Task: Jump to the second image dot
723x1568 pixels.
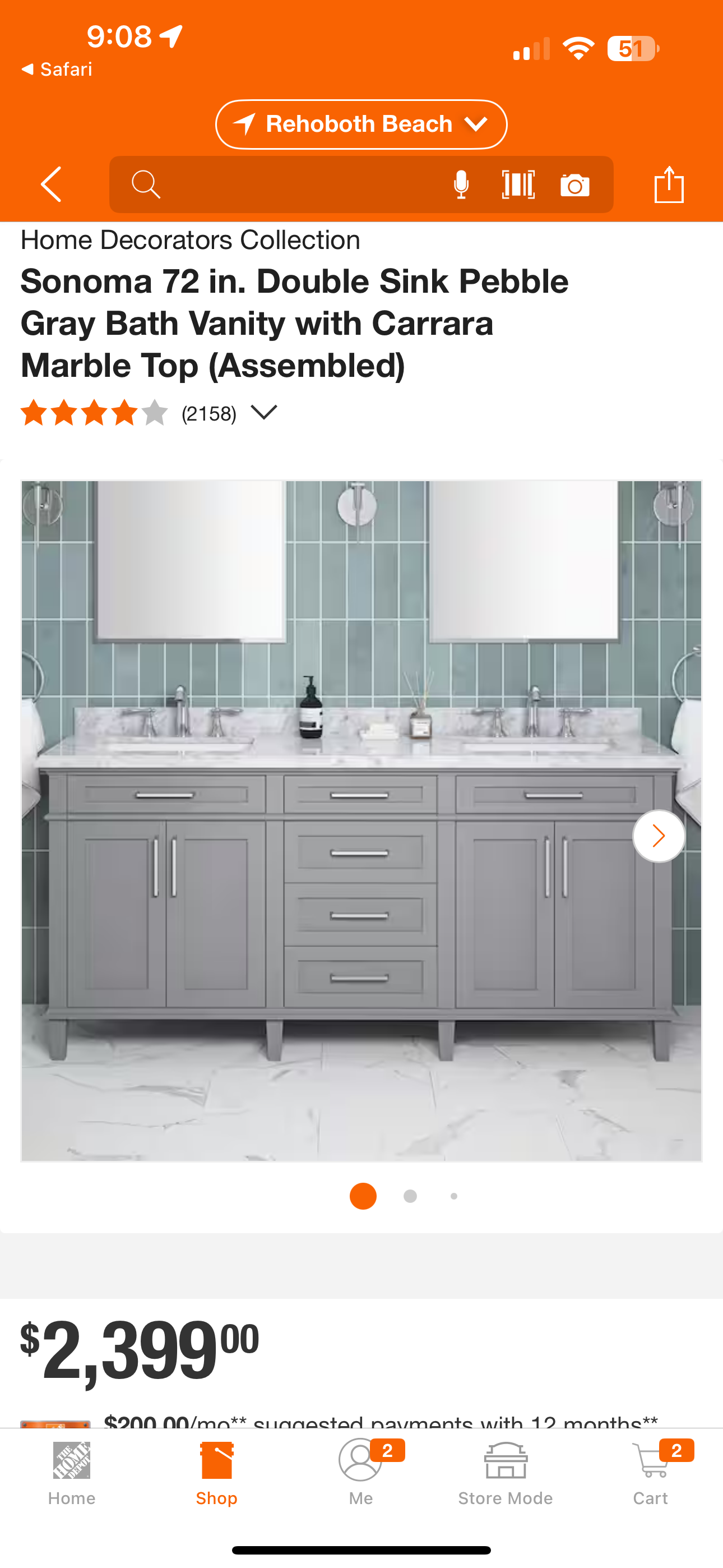Action: 410,1196
